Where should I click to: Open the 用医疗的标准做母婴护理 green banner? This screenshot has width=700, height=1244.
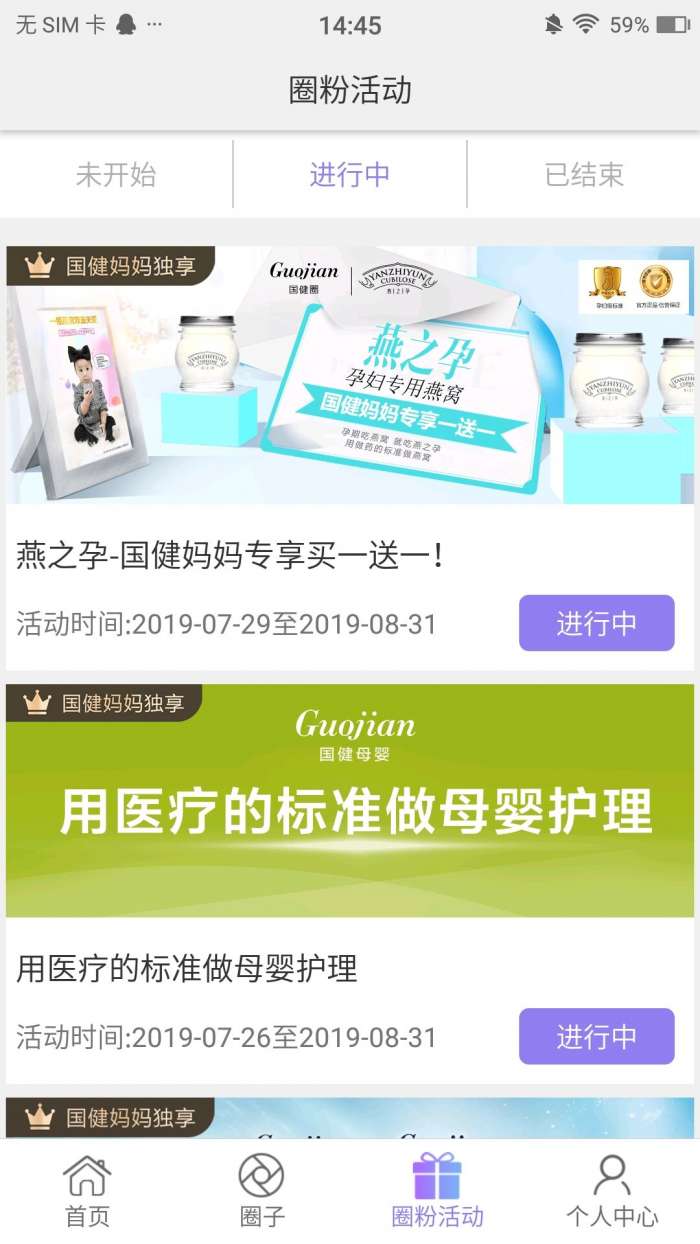pyautogui.click(x=349, y=801)
